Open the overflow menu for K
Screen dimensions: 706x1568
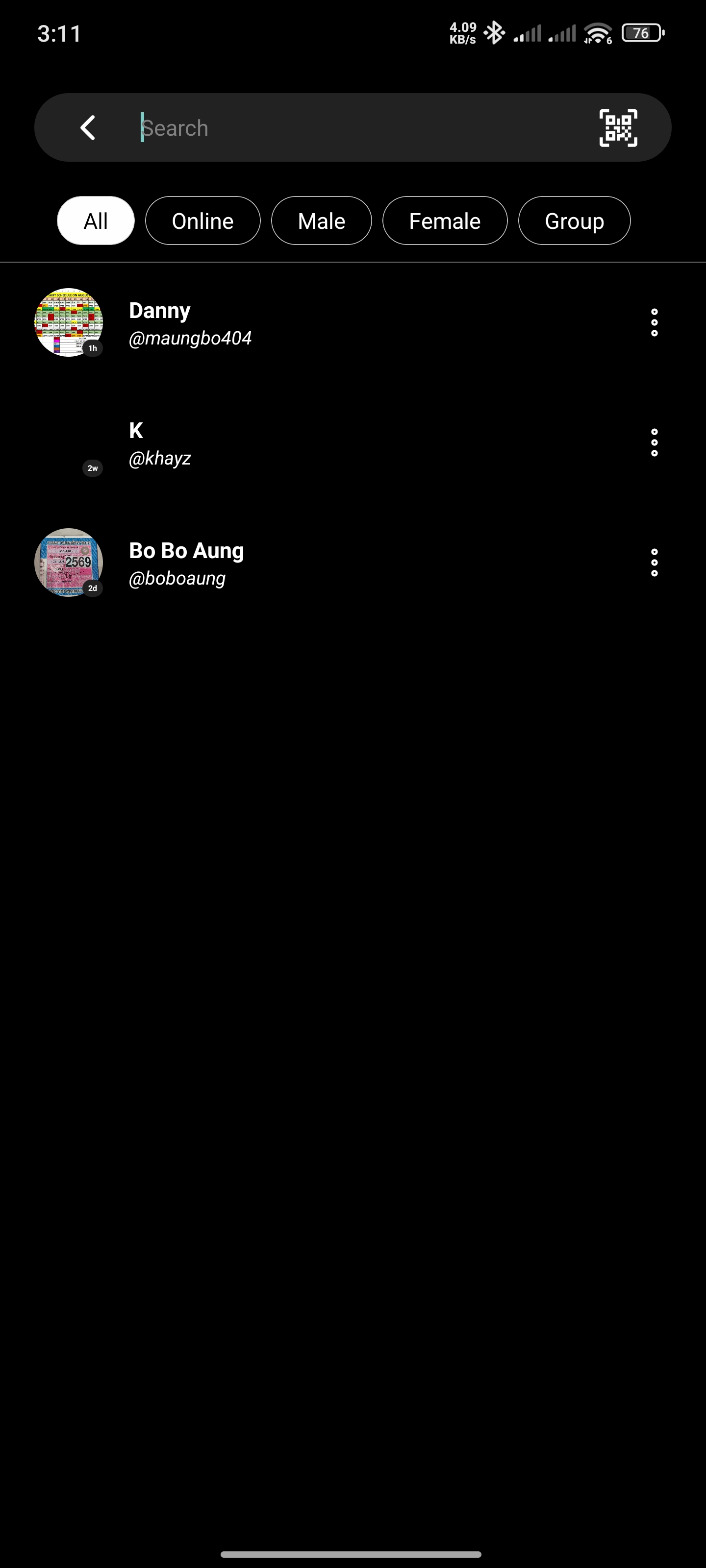point(654,442)
